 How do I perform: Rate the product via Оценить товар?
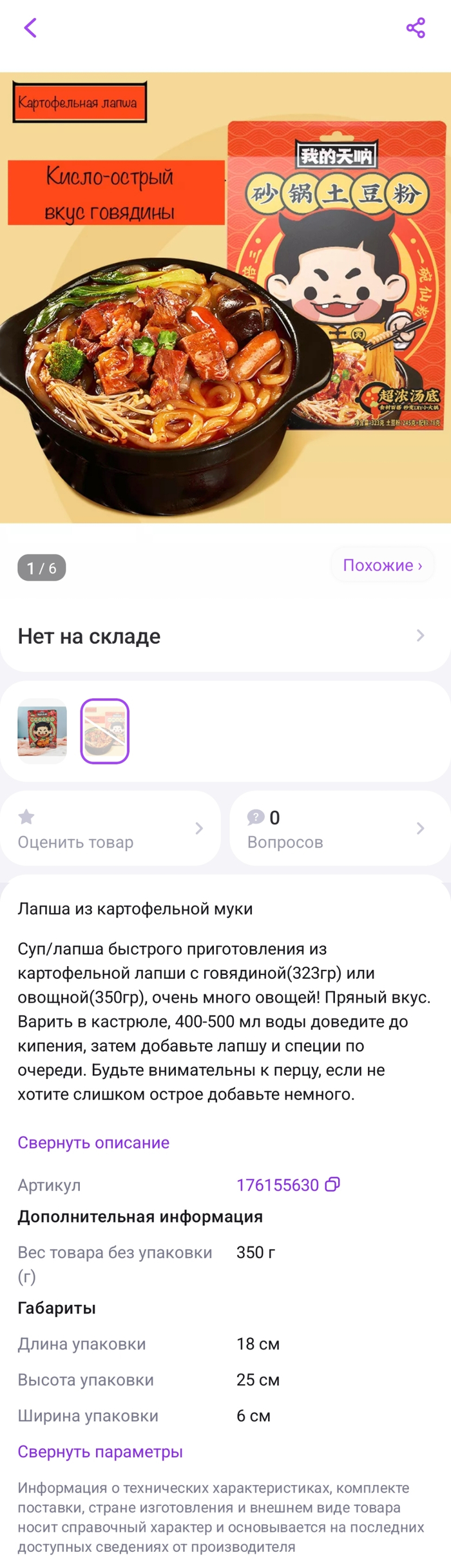[110, 829]
